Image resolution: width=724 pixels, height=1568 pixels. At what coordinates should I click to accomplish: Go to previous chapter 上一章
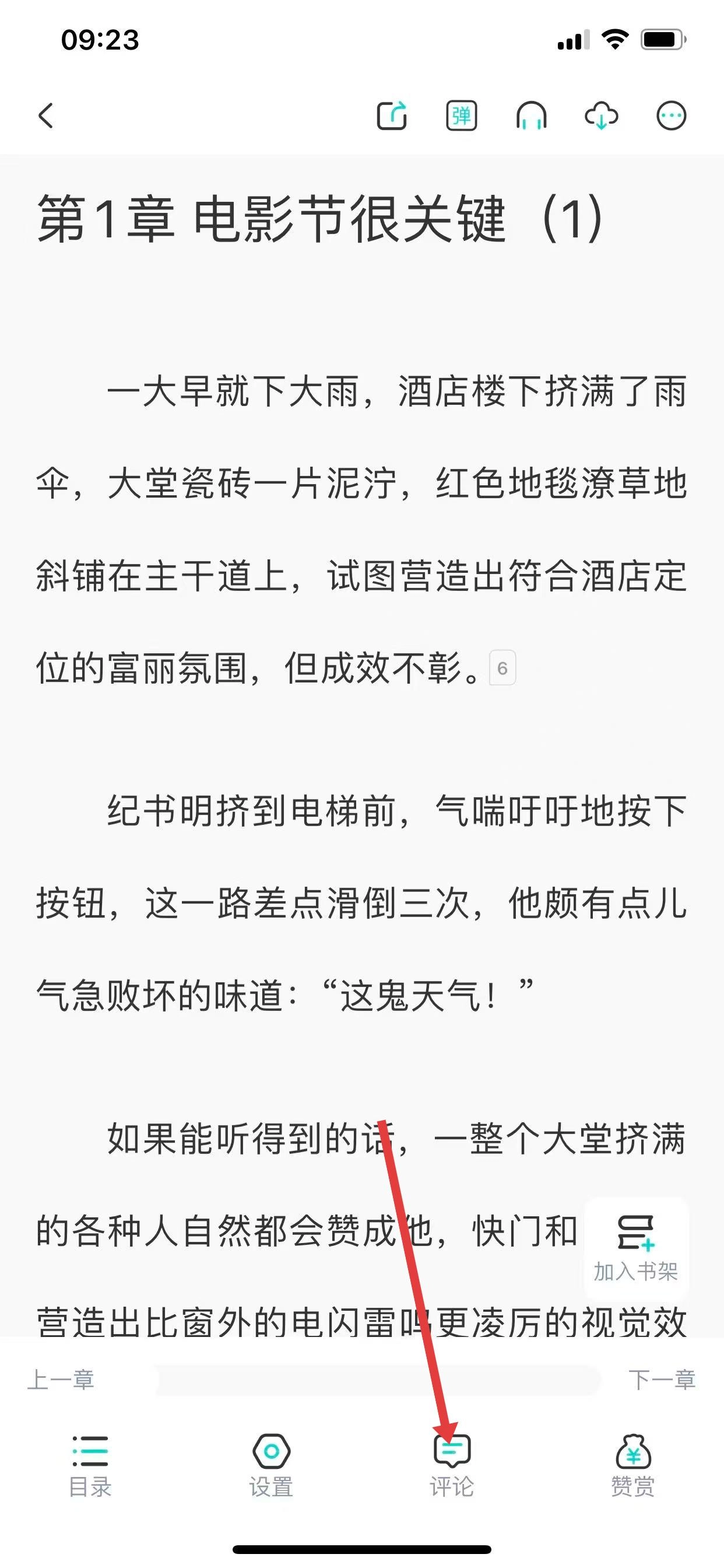click(61, 1380)
